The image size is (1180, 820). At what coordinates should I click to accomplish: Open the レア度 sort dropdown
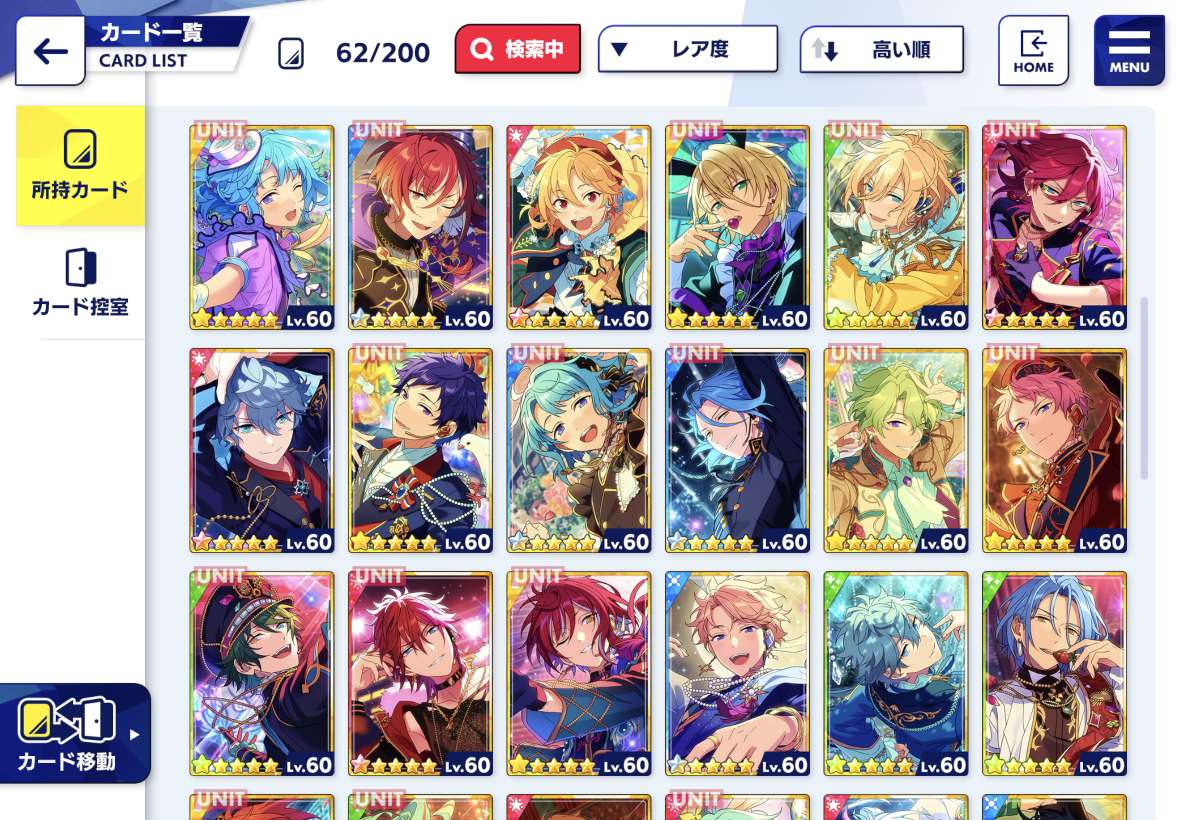coord(687,49)
